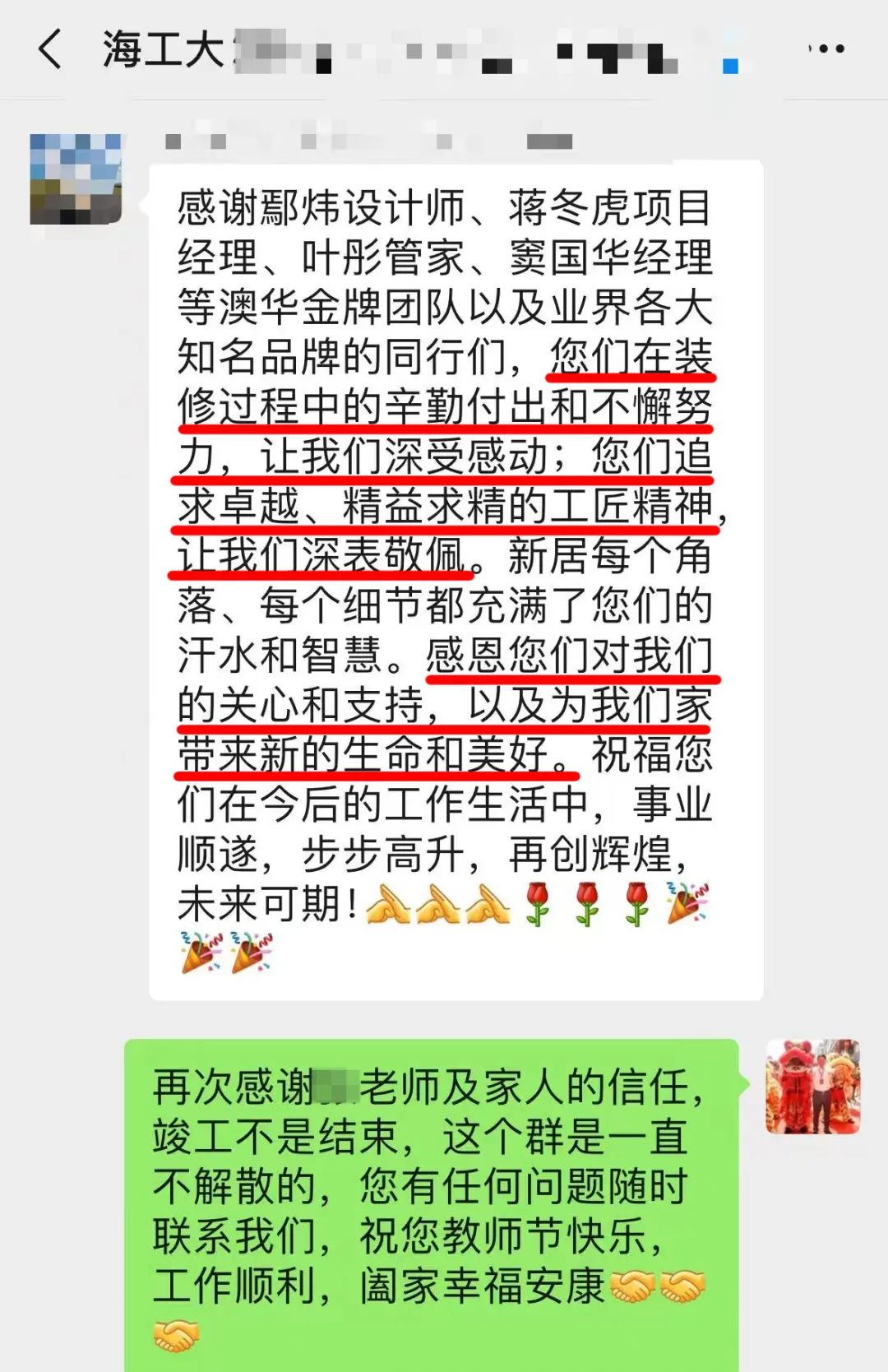
Task: Go back to the chat list
Action: [x=50, y=49]
